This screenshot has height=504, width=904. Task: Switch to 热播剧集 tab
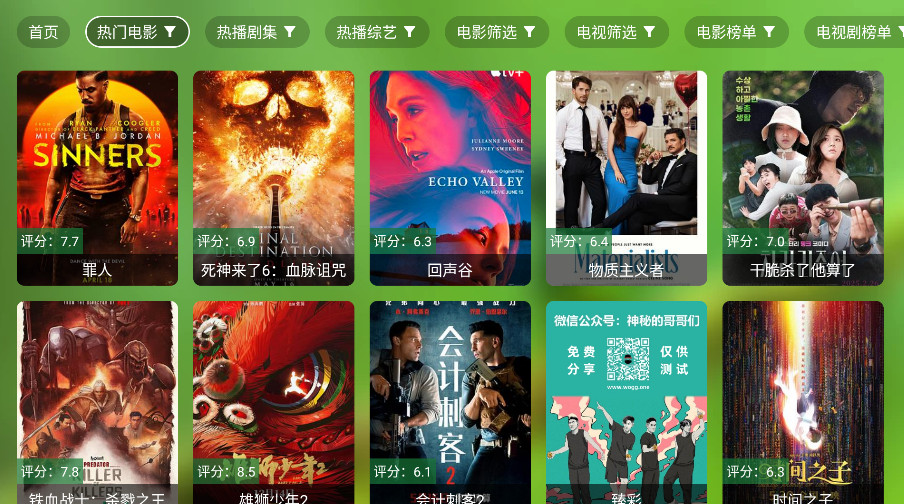coord(257,32)
